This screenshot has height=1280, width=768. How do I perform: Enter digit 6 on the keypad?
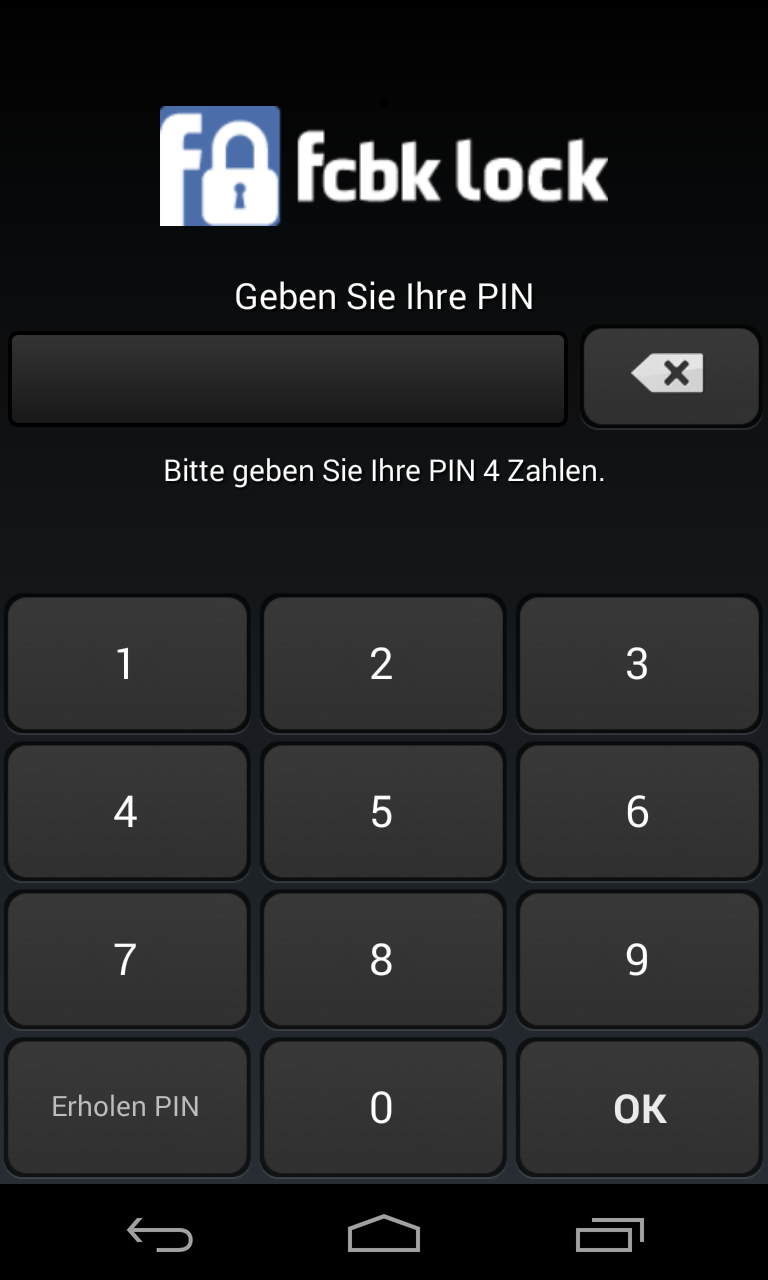point(638,811)
